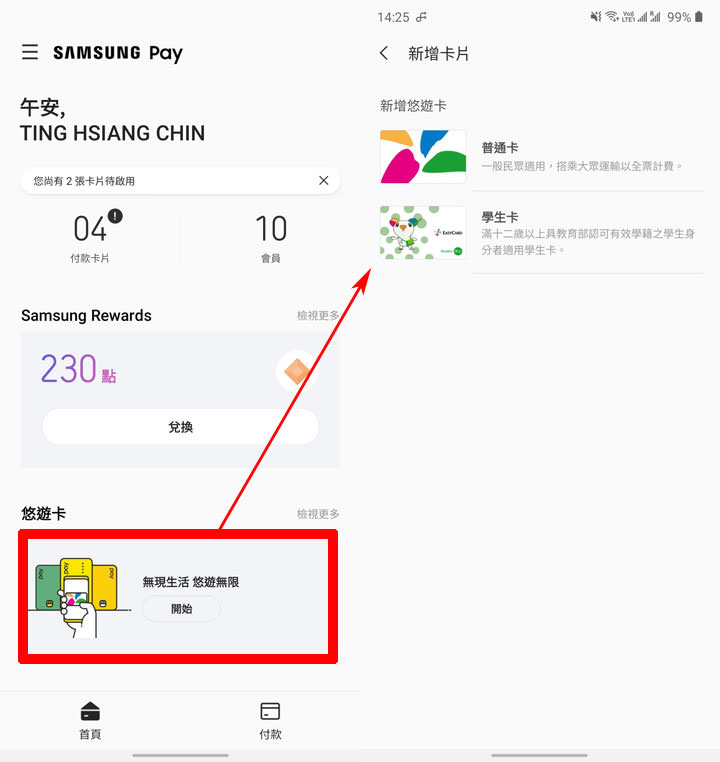
Task: Tap the 開始 button in highlighted banner
Action: 181,608
